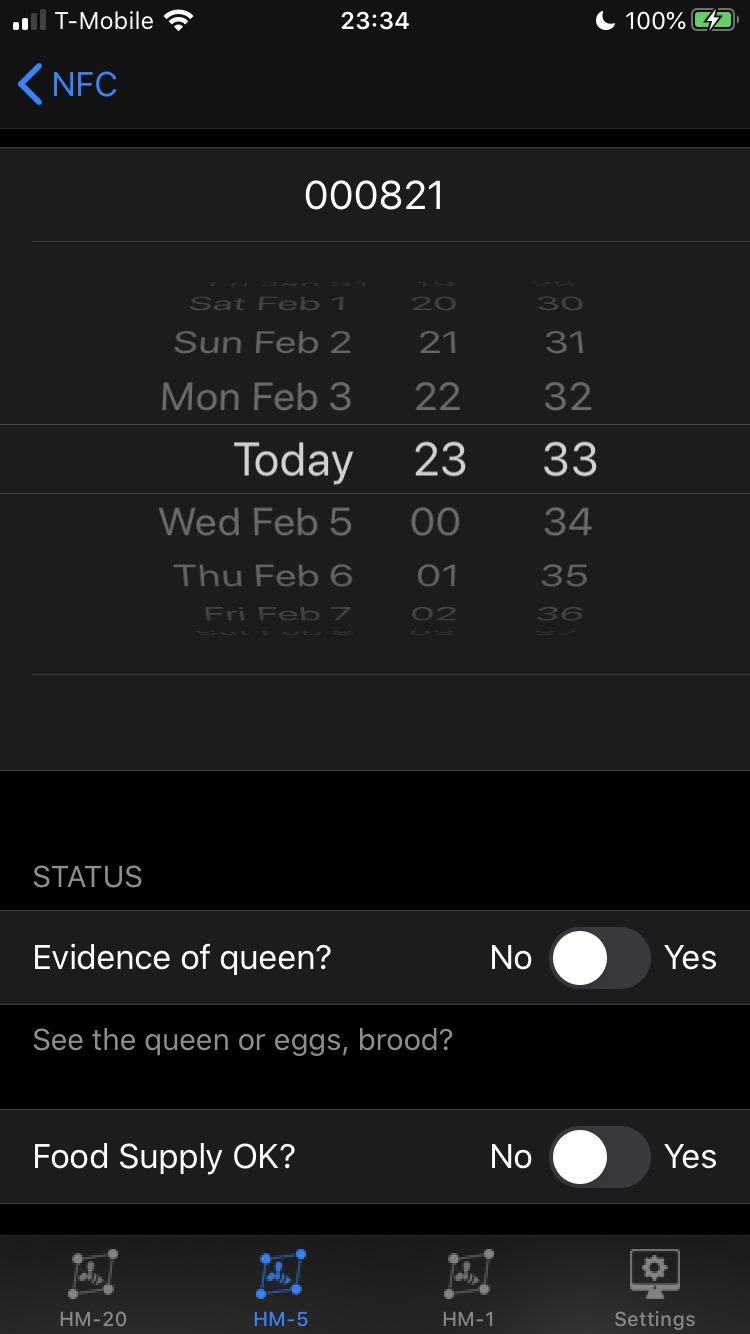Screen dimensions: 750x1334
Task: Open the Settings tab
Action: click(655, 1288)
